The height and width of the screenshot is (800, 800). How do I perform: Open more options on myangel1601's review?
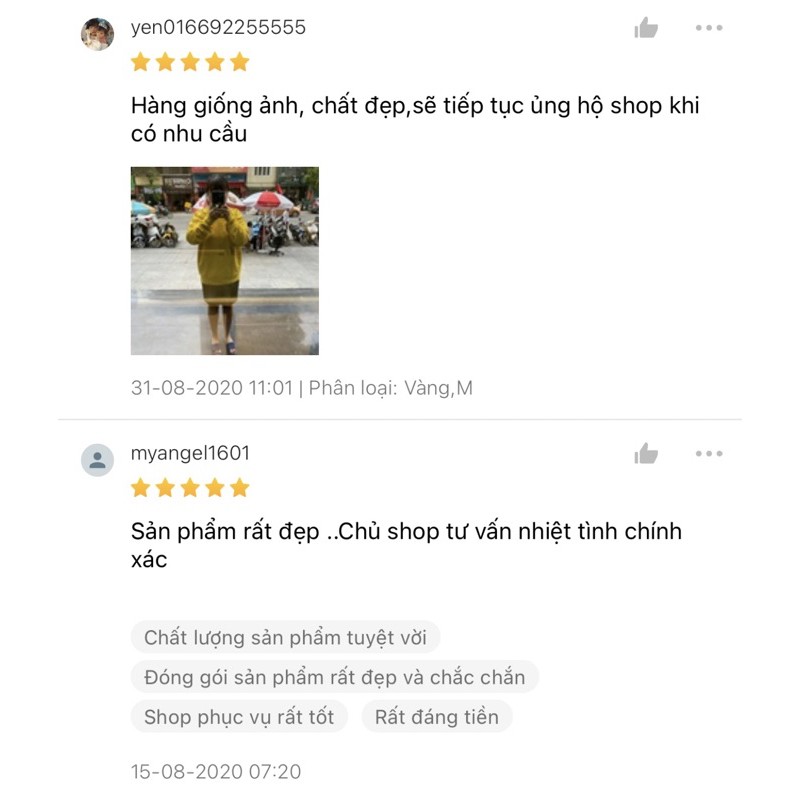708,454
